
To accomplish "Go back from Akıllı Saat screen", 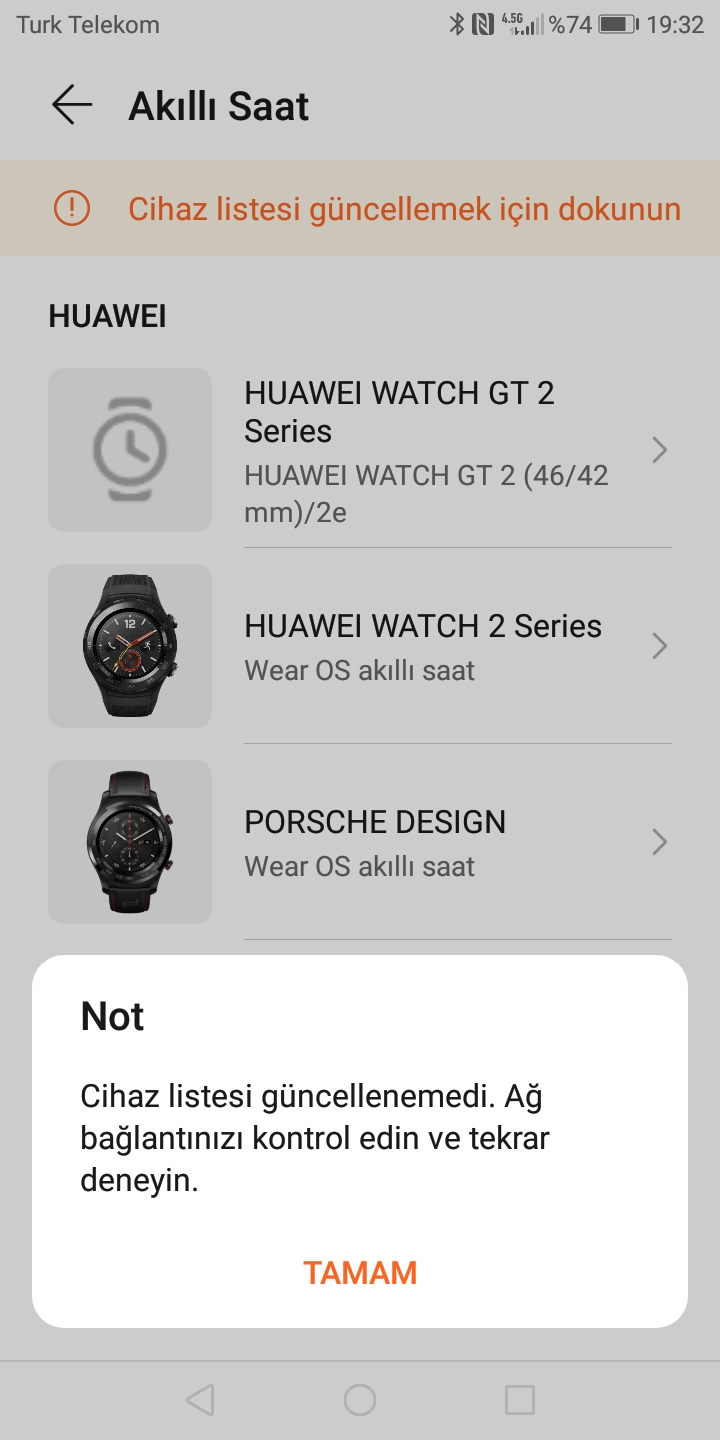I will point(72,106).
